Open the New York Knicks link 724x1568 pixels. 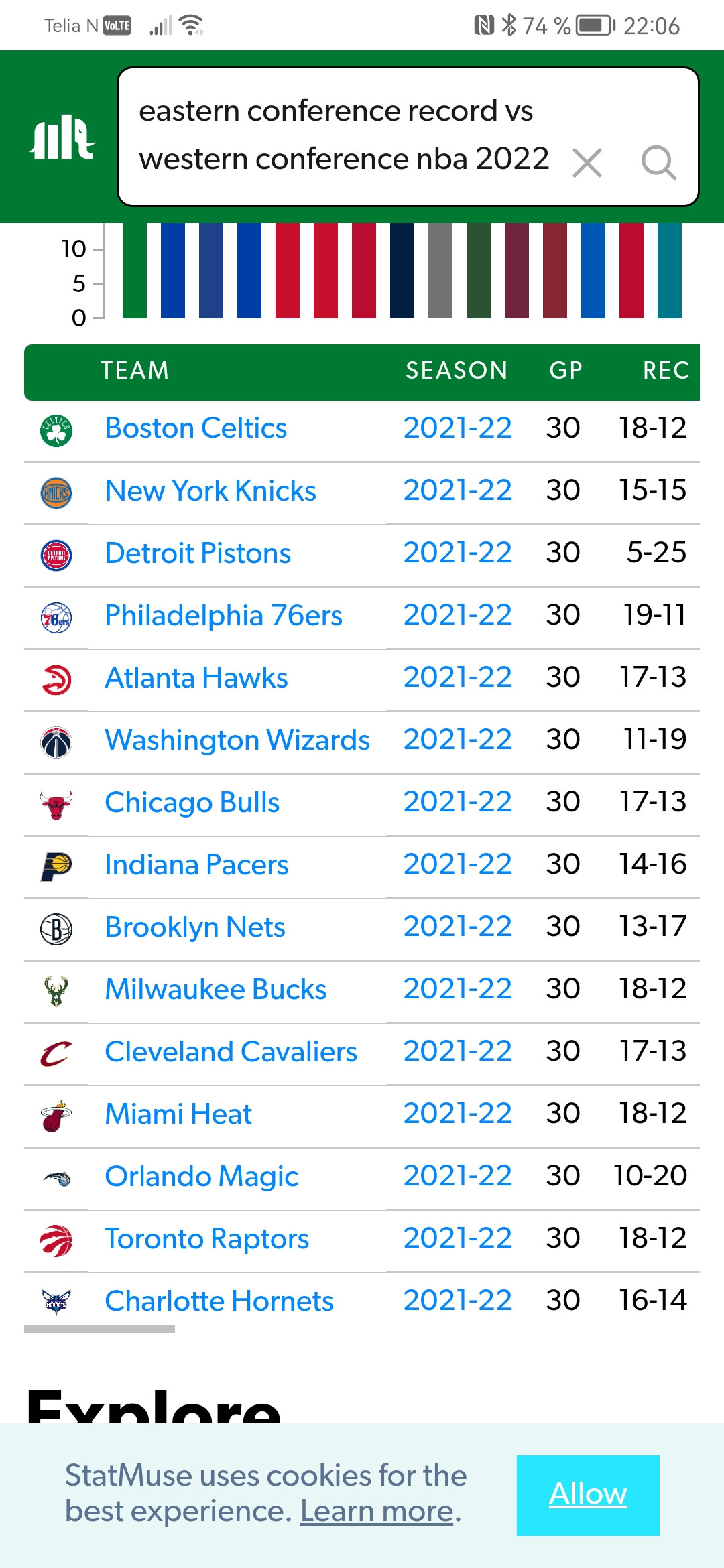(210, 491)
